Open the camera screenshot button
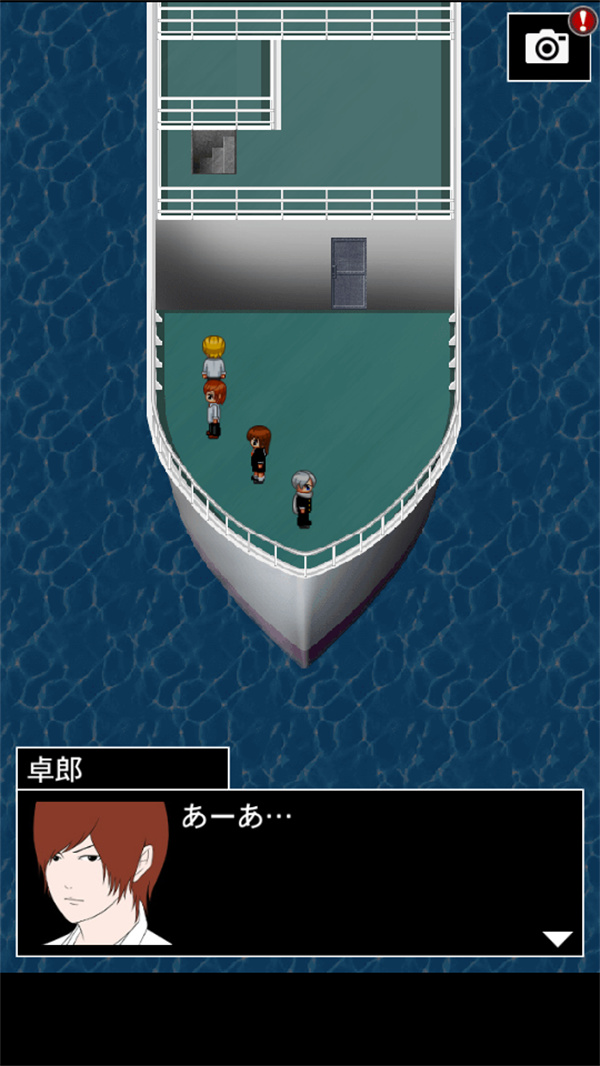The height and width of the screenshot is (1066, 600). [x=547, y=47]
